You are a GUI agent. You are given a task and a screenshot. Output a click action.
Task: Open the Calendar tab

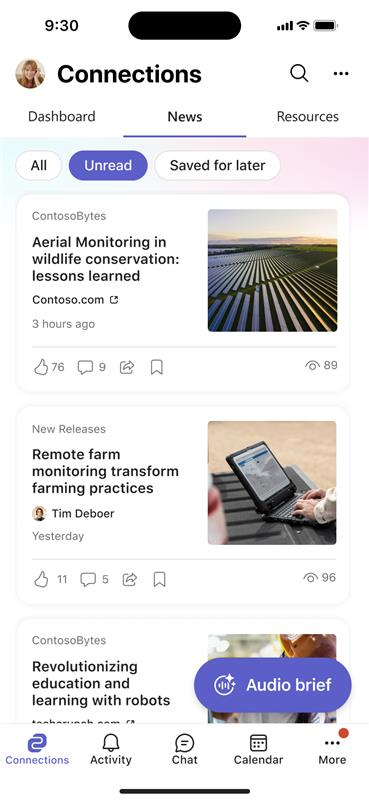point(258,749)
